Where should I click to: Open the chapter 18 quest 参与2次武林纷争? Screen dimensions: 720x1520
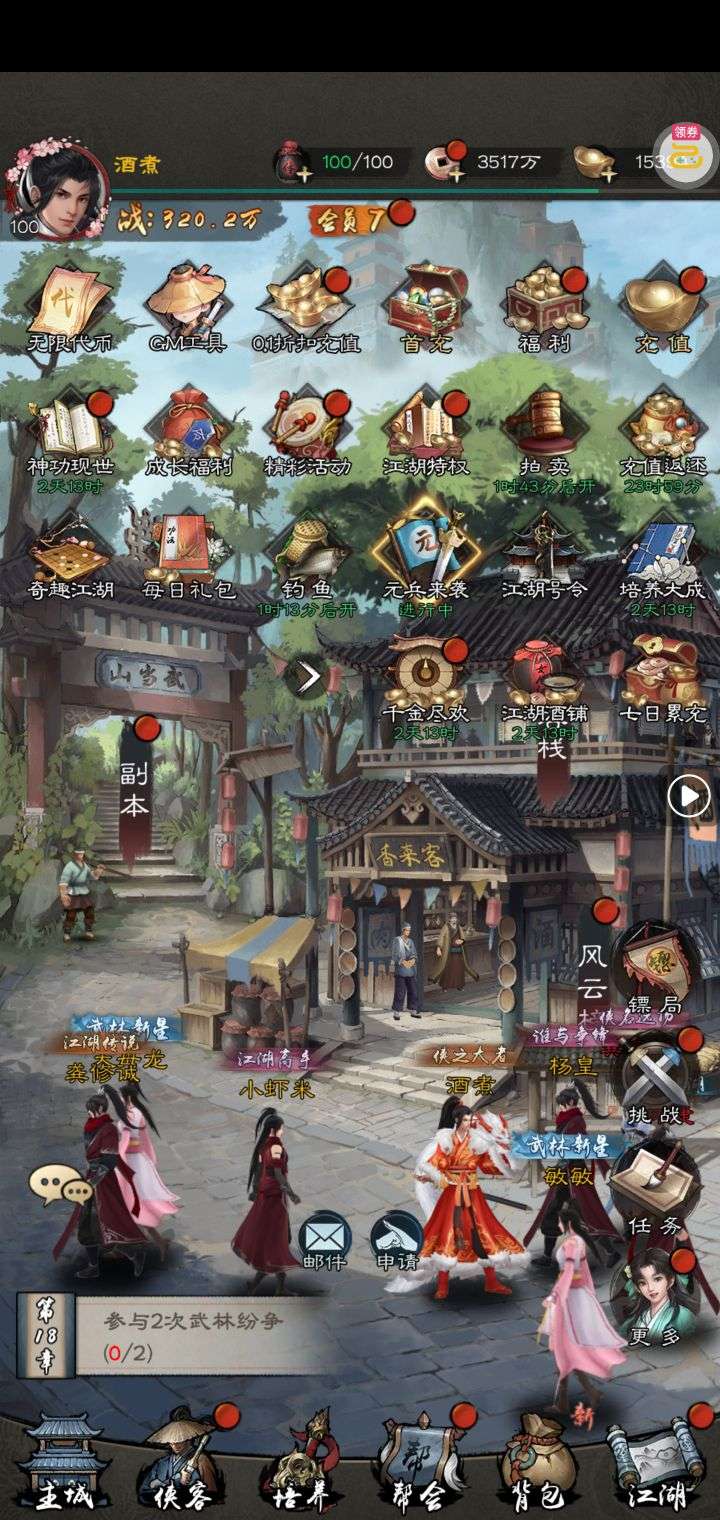[x=200, y=1335]
